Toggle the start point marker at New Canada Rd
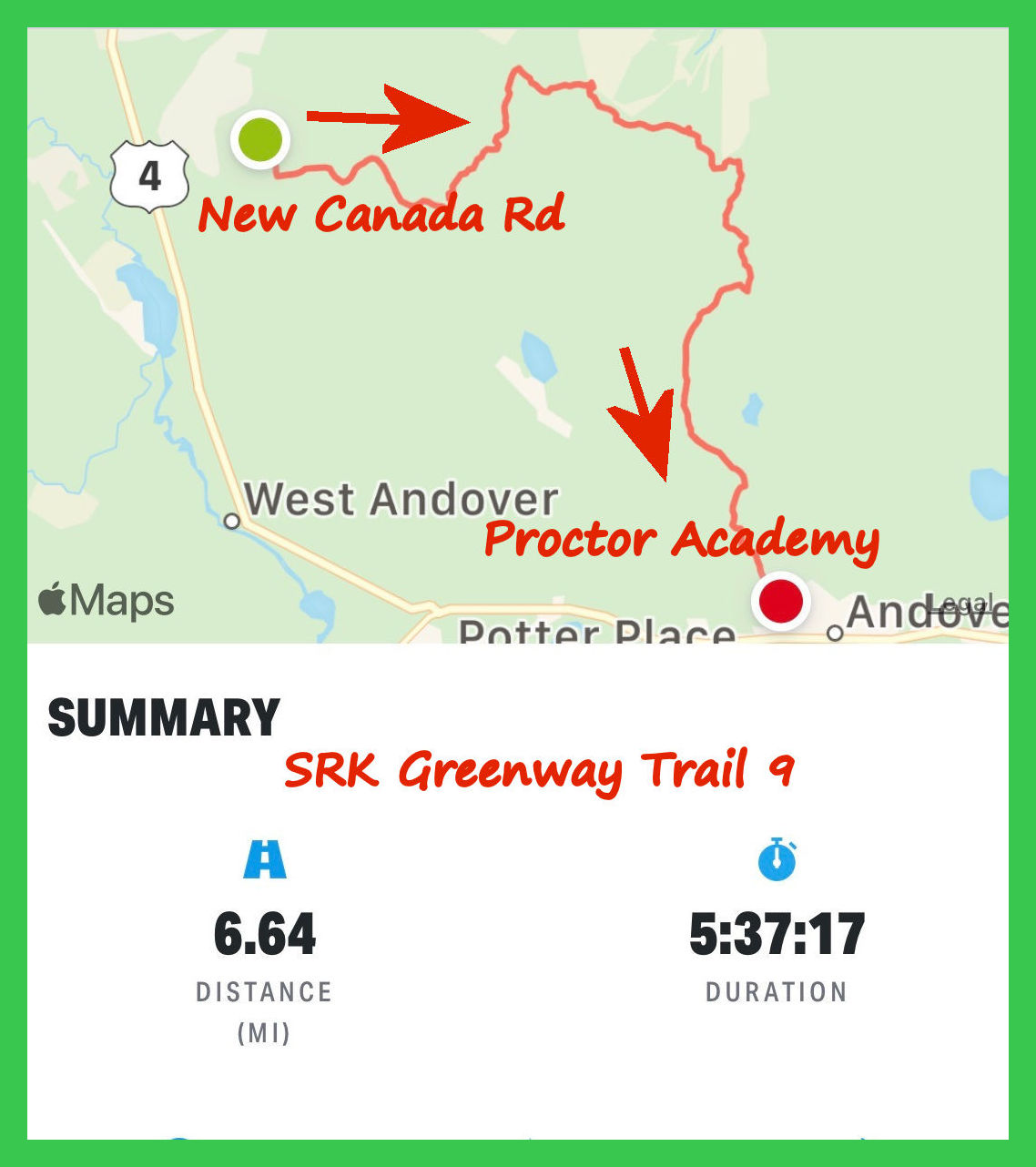Screen dimensions: 1036x1167 259,138
